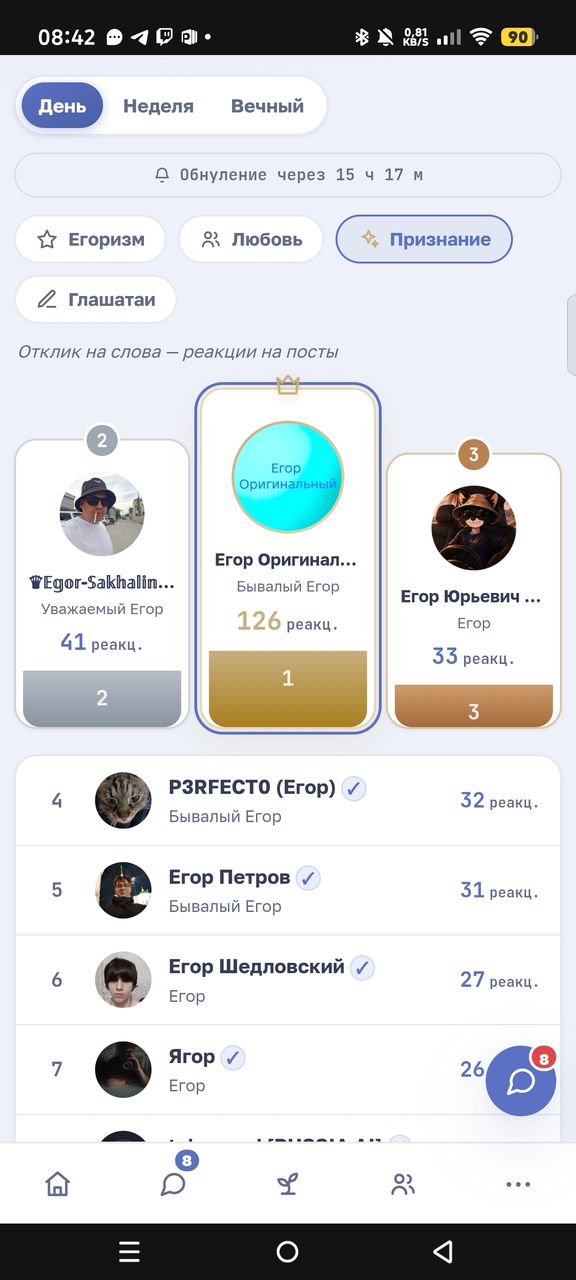Open the people tab in bottom bar
Screen dimensions: 576x1280
tap(403, 1184)
